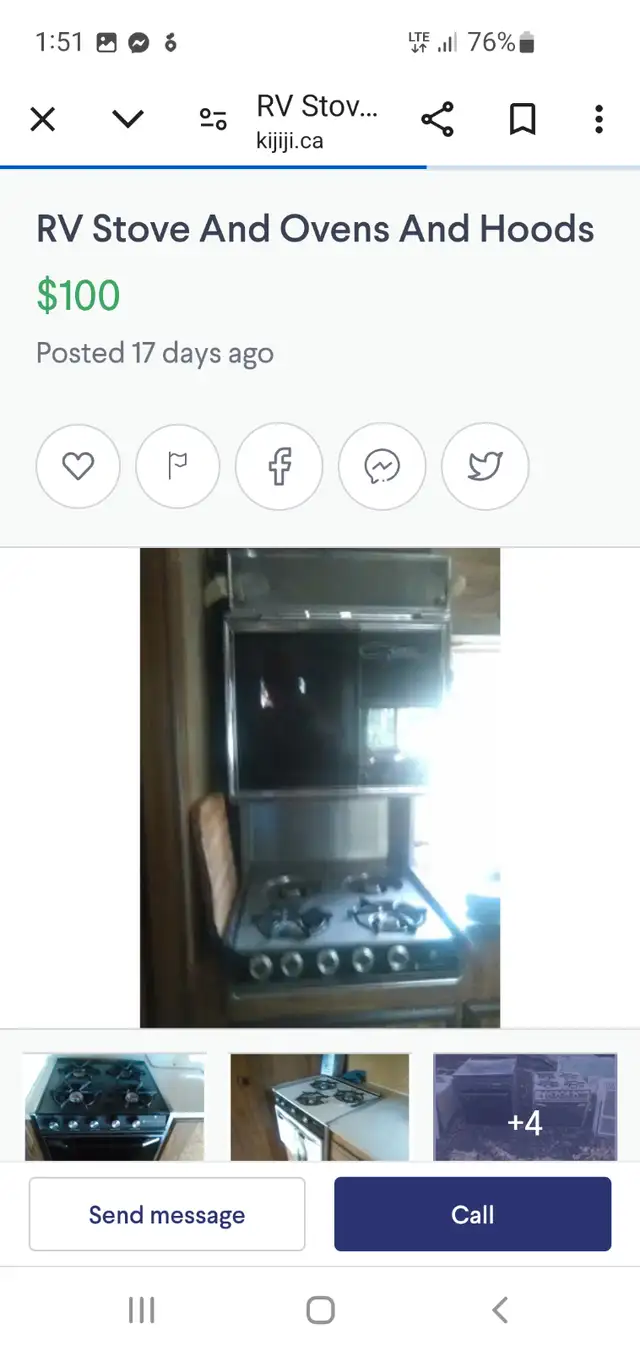Close the browser tab with the X
The height and width of the screenshot is (1351, 640).
point(42,120)
